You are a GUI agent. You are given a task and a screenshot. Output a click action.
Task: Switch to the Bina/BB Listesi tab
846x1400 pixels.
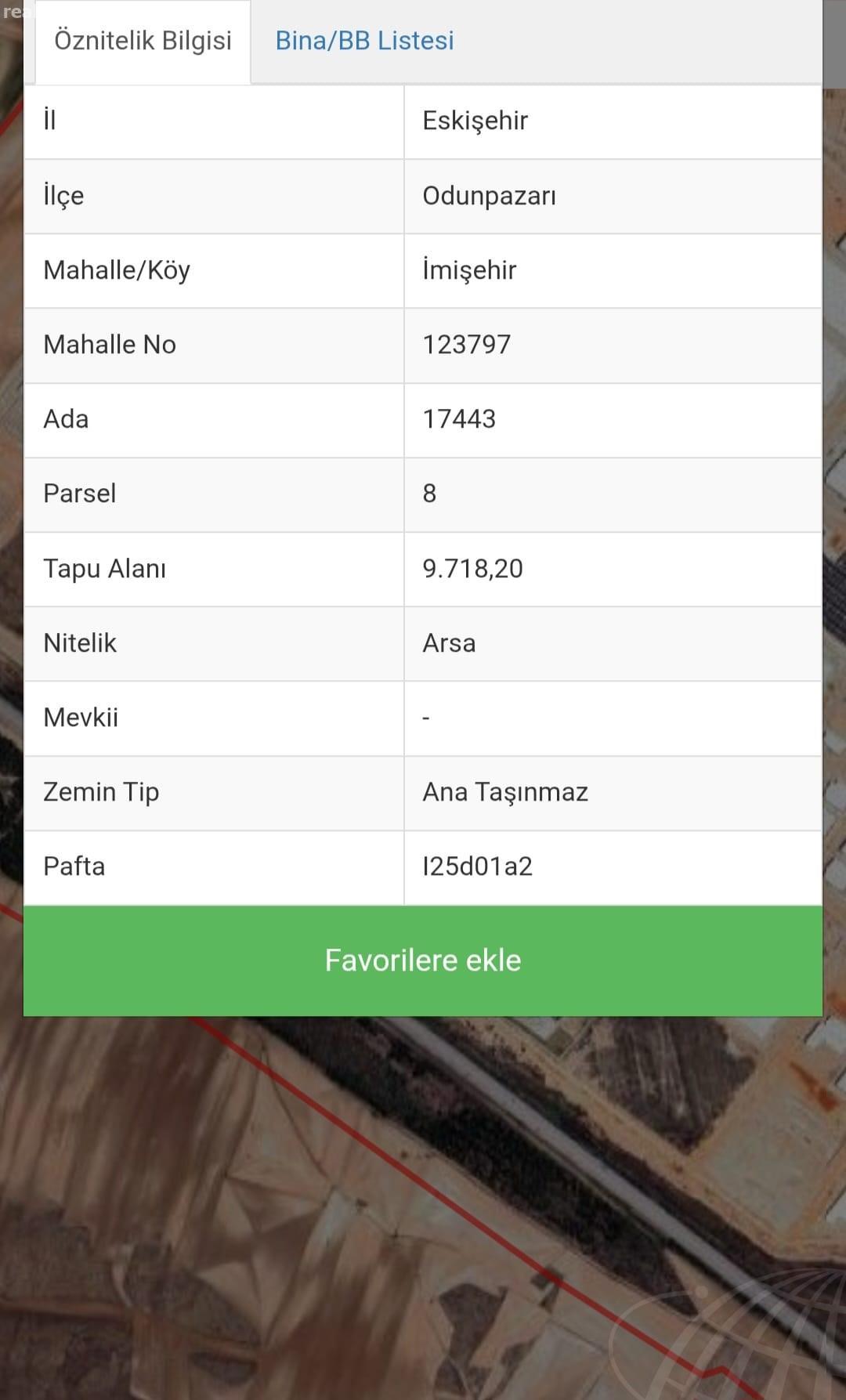(x=364, y=41)
